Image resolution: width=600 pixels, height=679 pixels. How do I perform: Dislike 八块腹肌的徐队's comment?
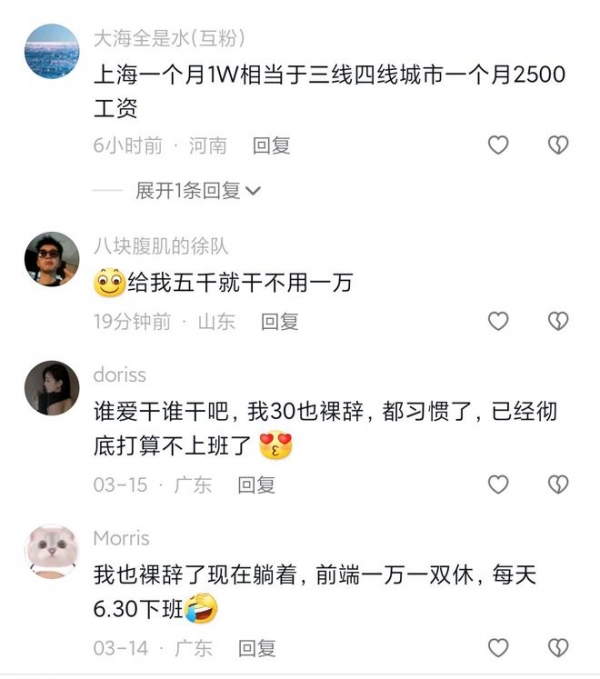558,321
